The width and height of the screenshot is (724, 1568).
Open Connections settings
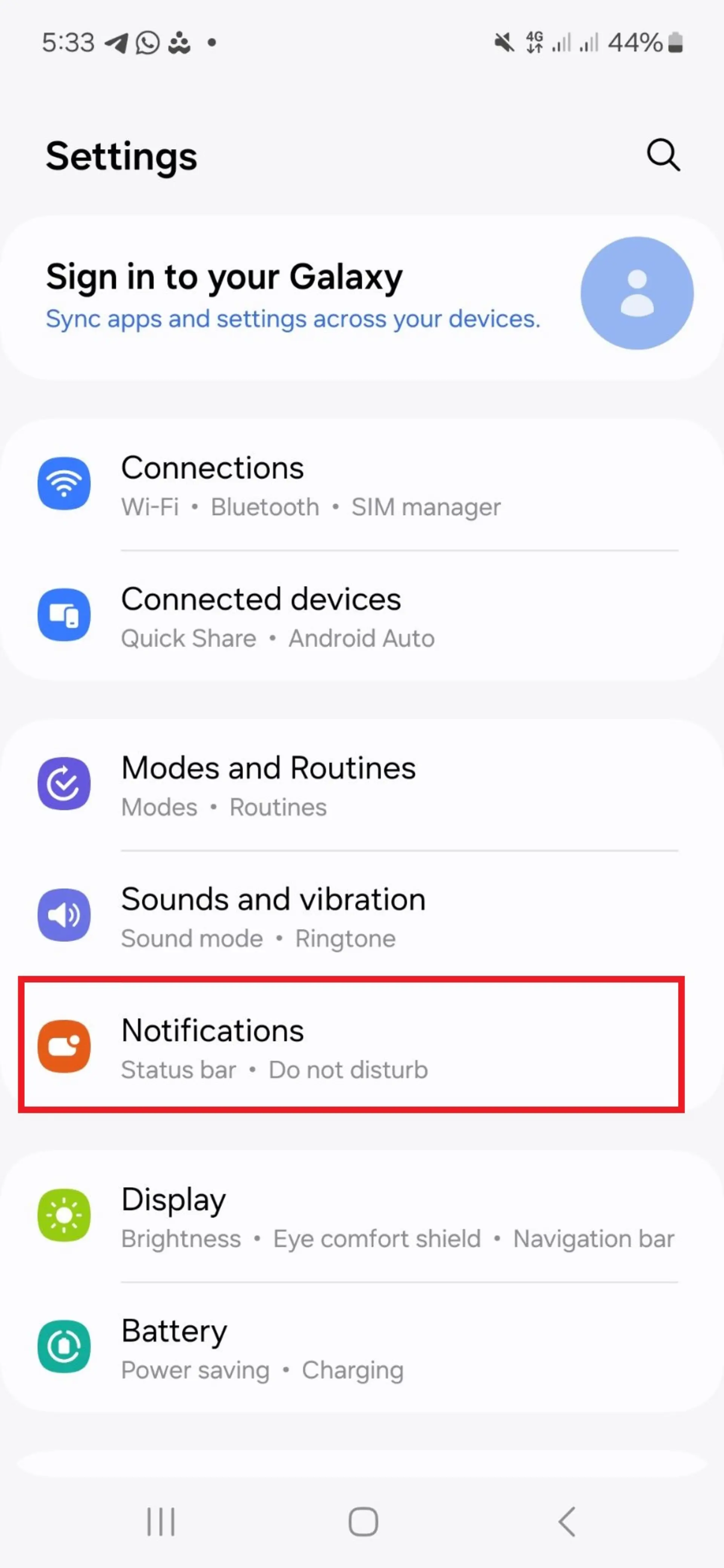362,485
